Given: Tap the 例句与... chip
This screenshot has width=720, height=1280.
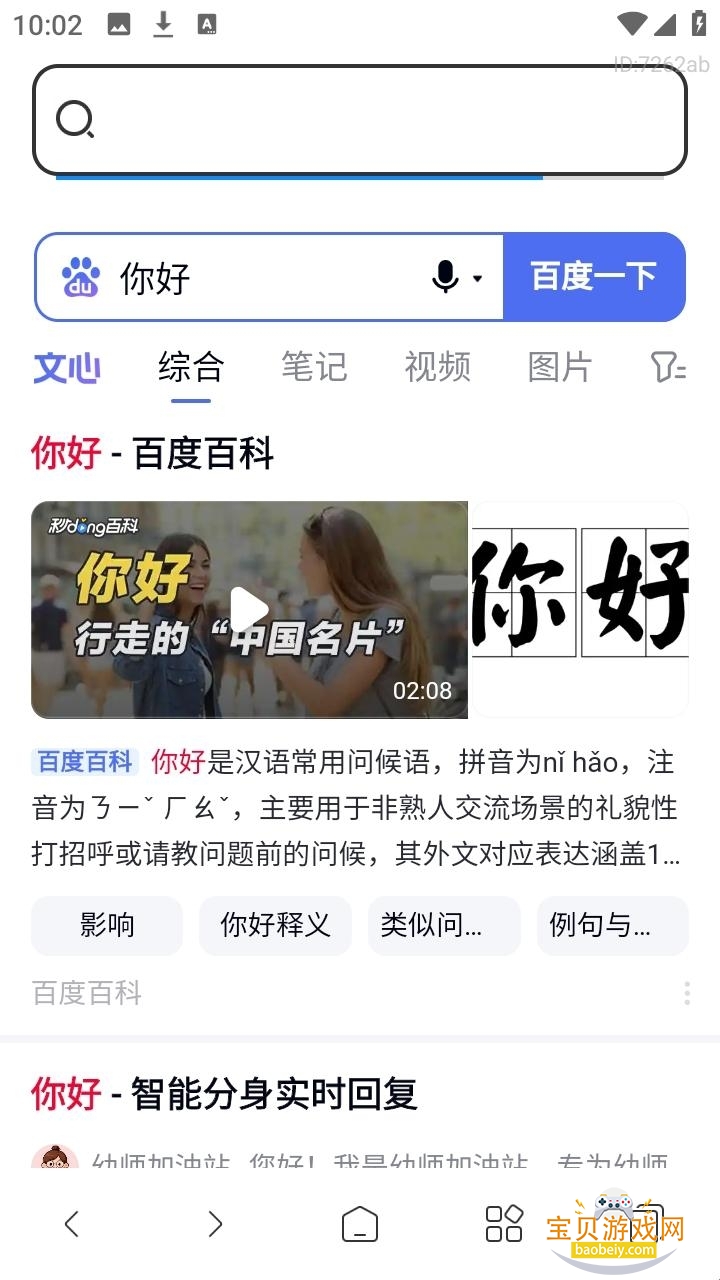Looking at the screenshot, I should pos(612,925).
